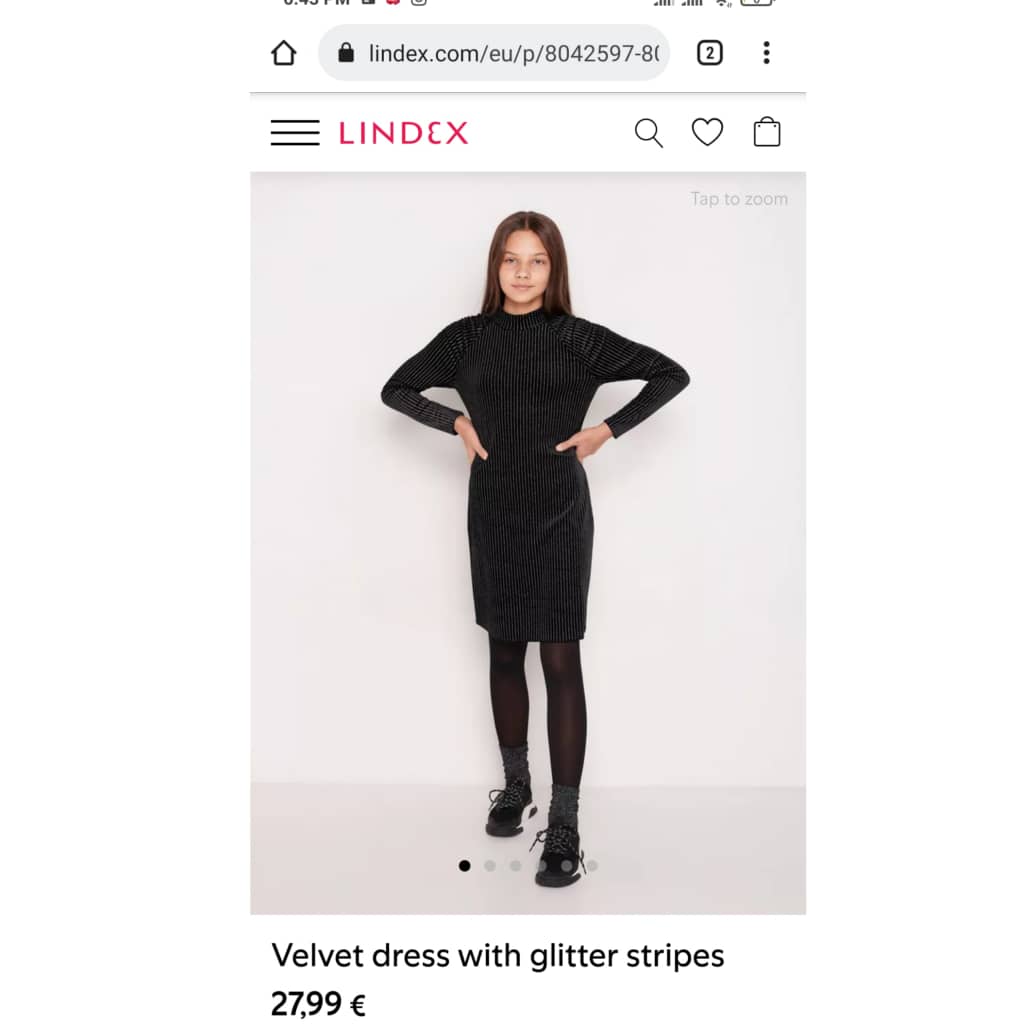
Task: View the shopping bag
Action: (767, 132)
